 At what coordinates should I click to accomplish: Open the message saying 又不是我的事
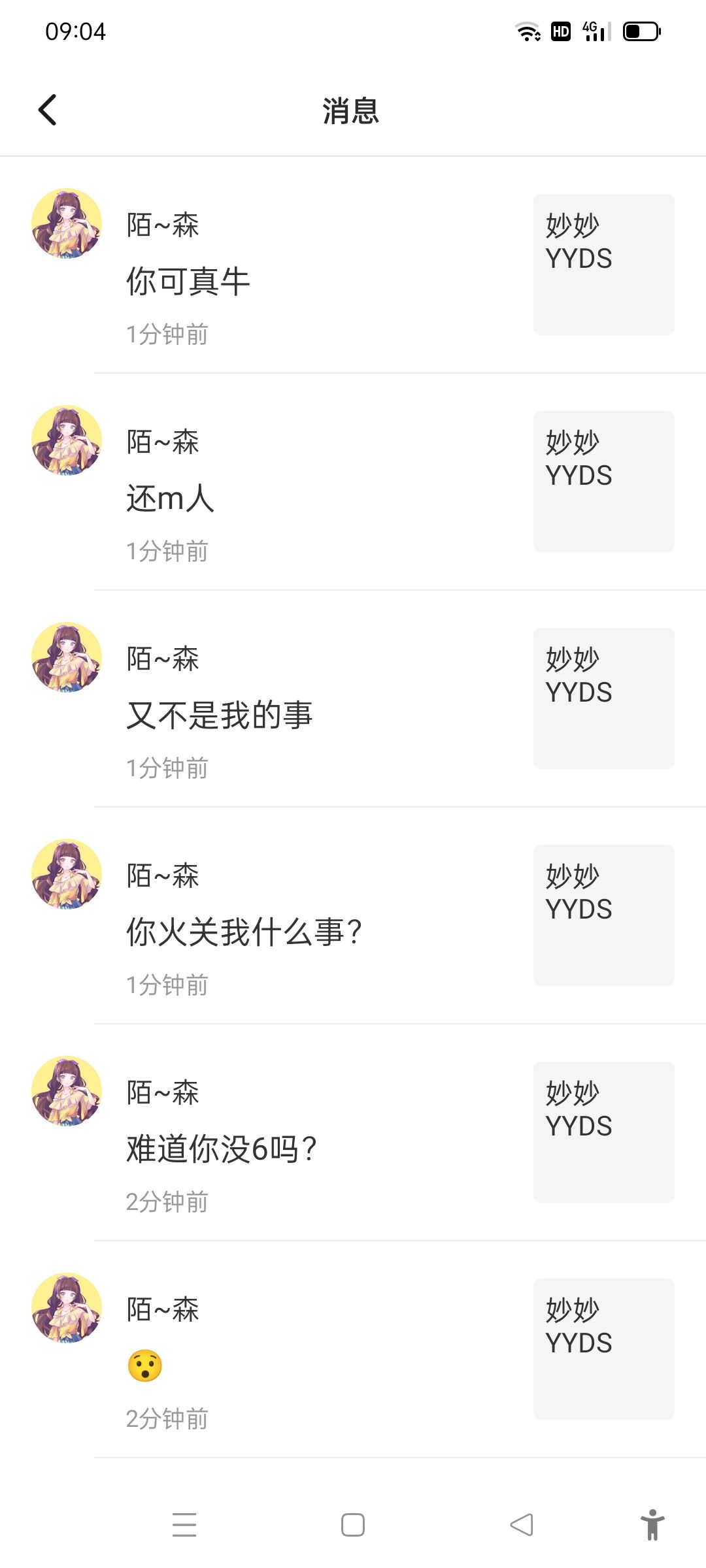coord(220,715)
